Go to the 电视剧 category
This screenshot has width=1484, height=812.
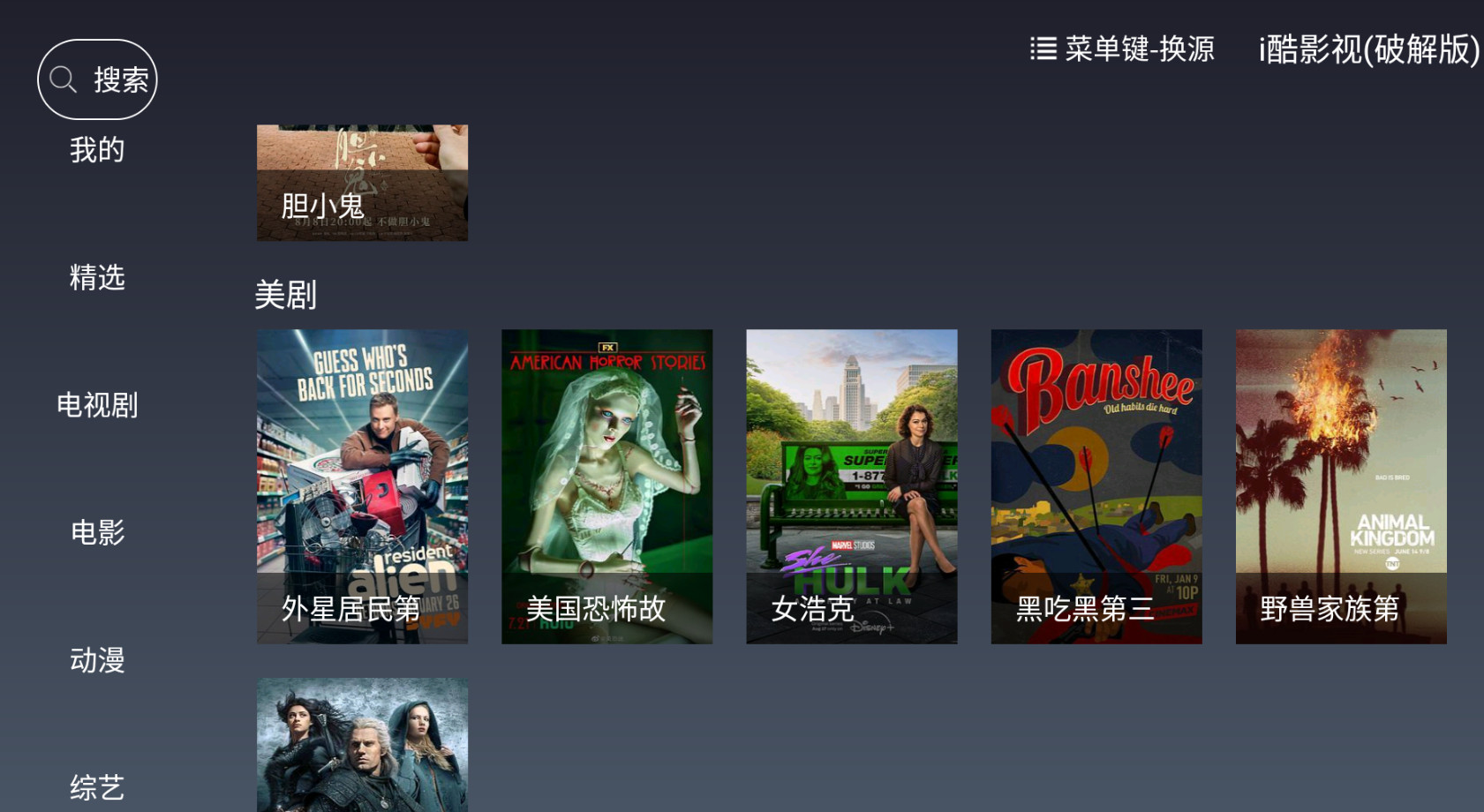coord(97,405)
